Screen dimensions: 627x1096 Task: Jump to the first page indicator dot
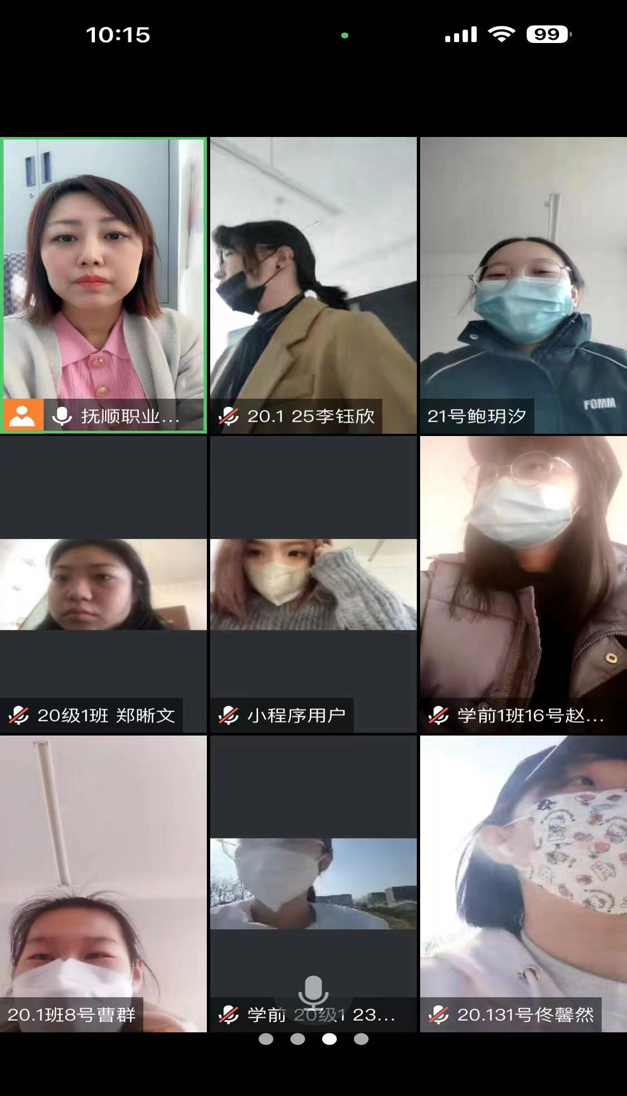266,1039
